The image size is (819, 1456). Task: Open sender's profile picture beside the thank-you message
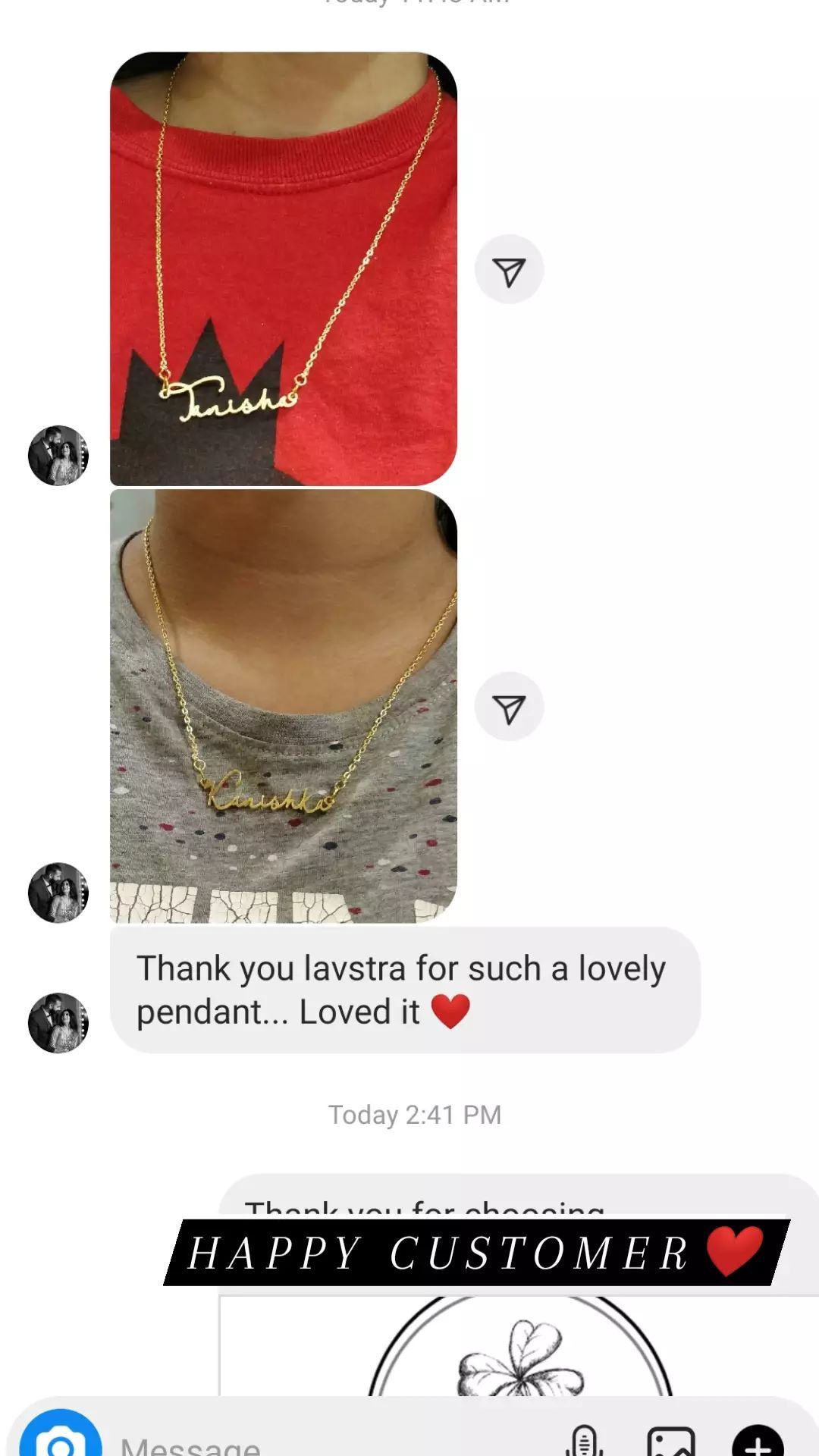click(x=58, y=1023)
